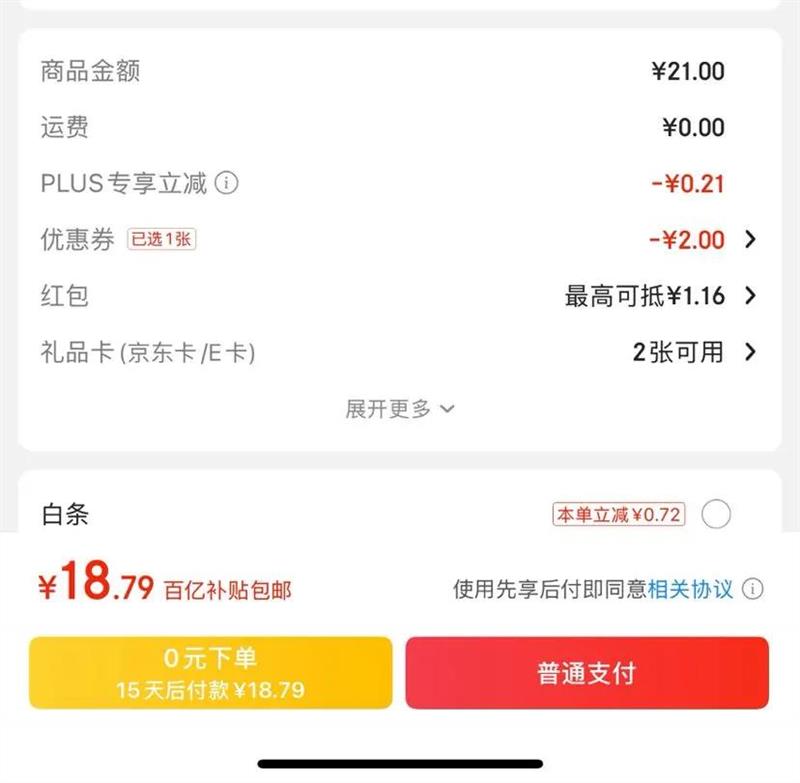Select the 白条 payment radio button

(x=716, y=515)
